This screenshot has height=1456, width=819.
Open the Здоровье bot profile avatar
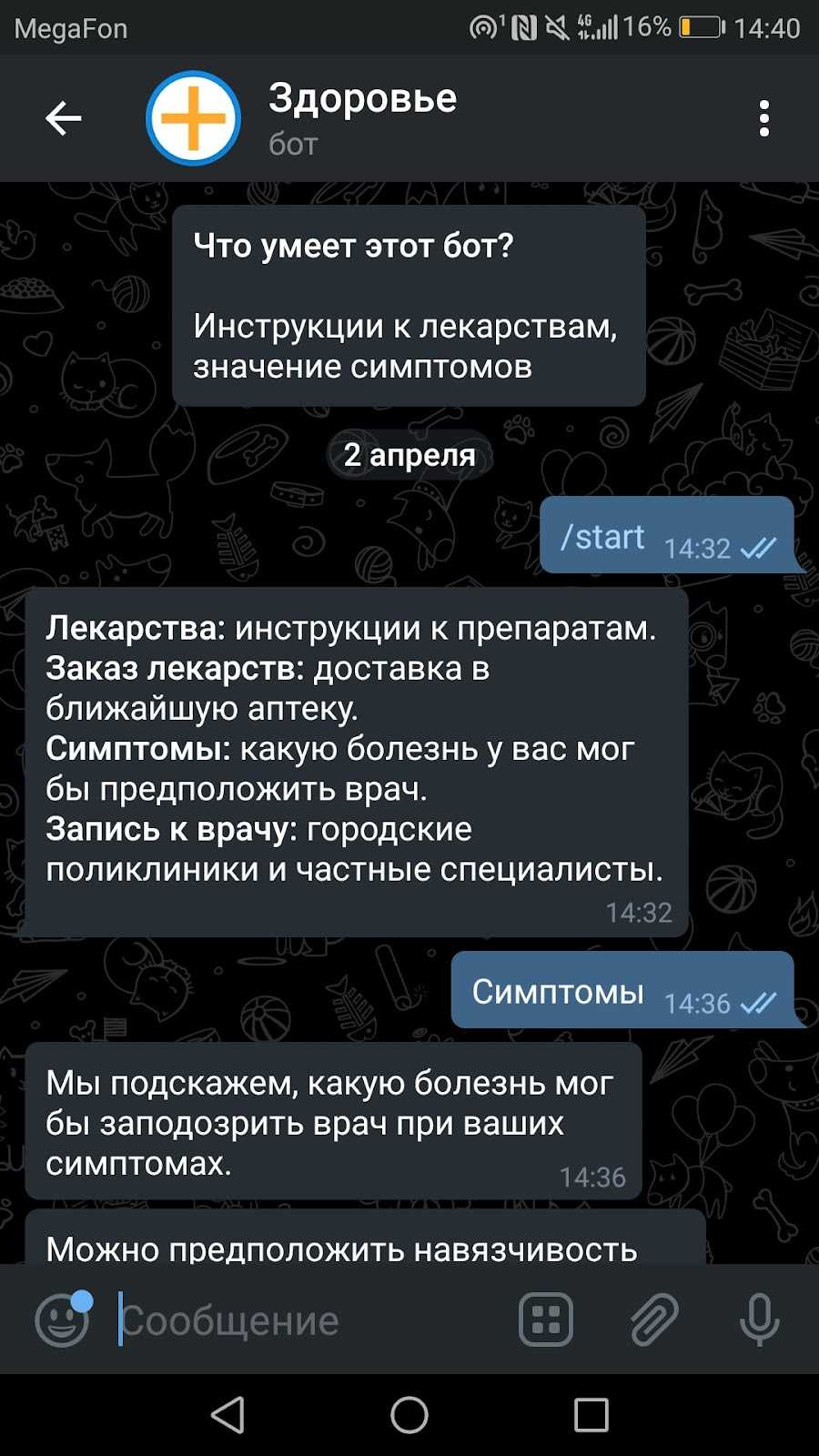(193, 118)
